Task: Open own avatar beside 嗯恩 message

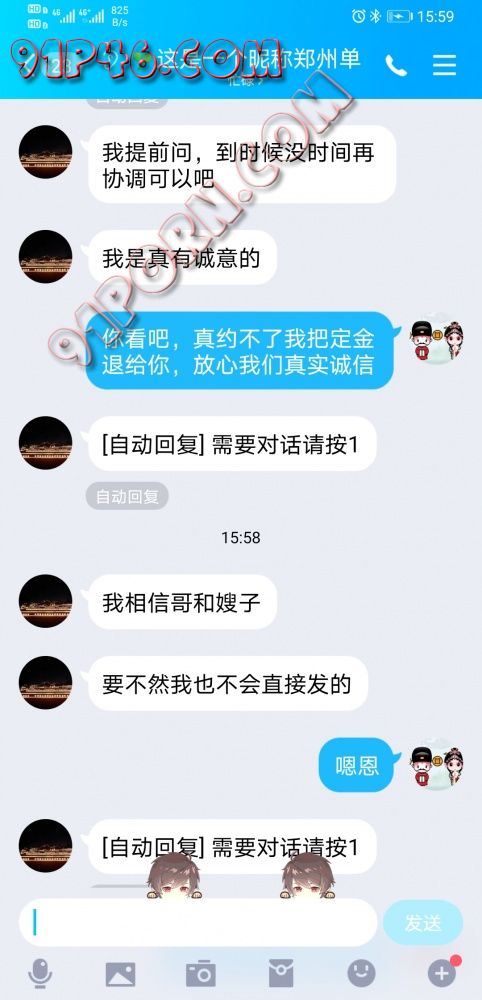Action: tap(437, 765)
